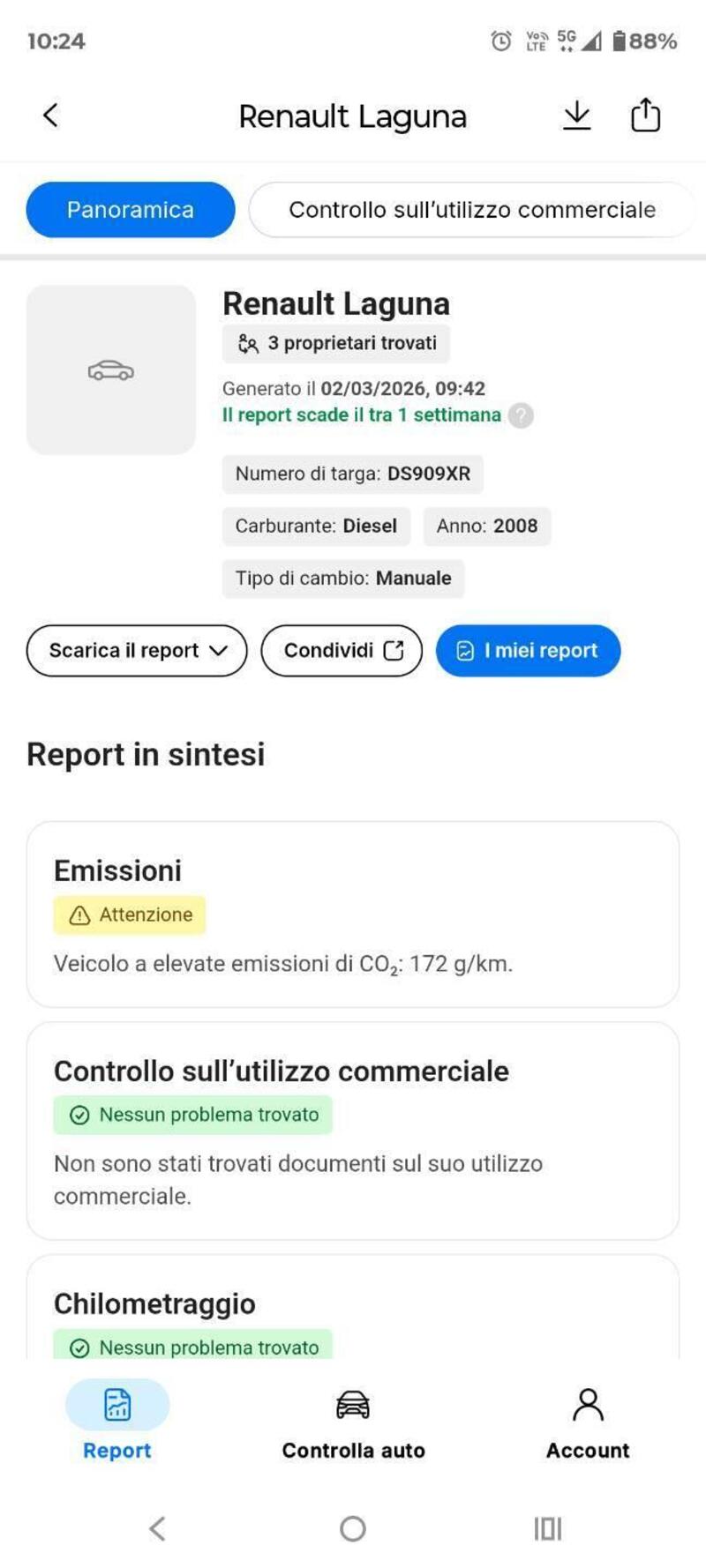Open the download report icon at top right
Screen dimensions: 706x1568
(578, 115)
